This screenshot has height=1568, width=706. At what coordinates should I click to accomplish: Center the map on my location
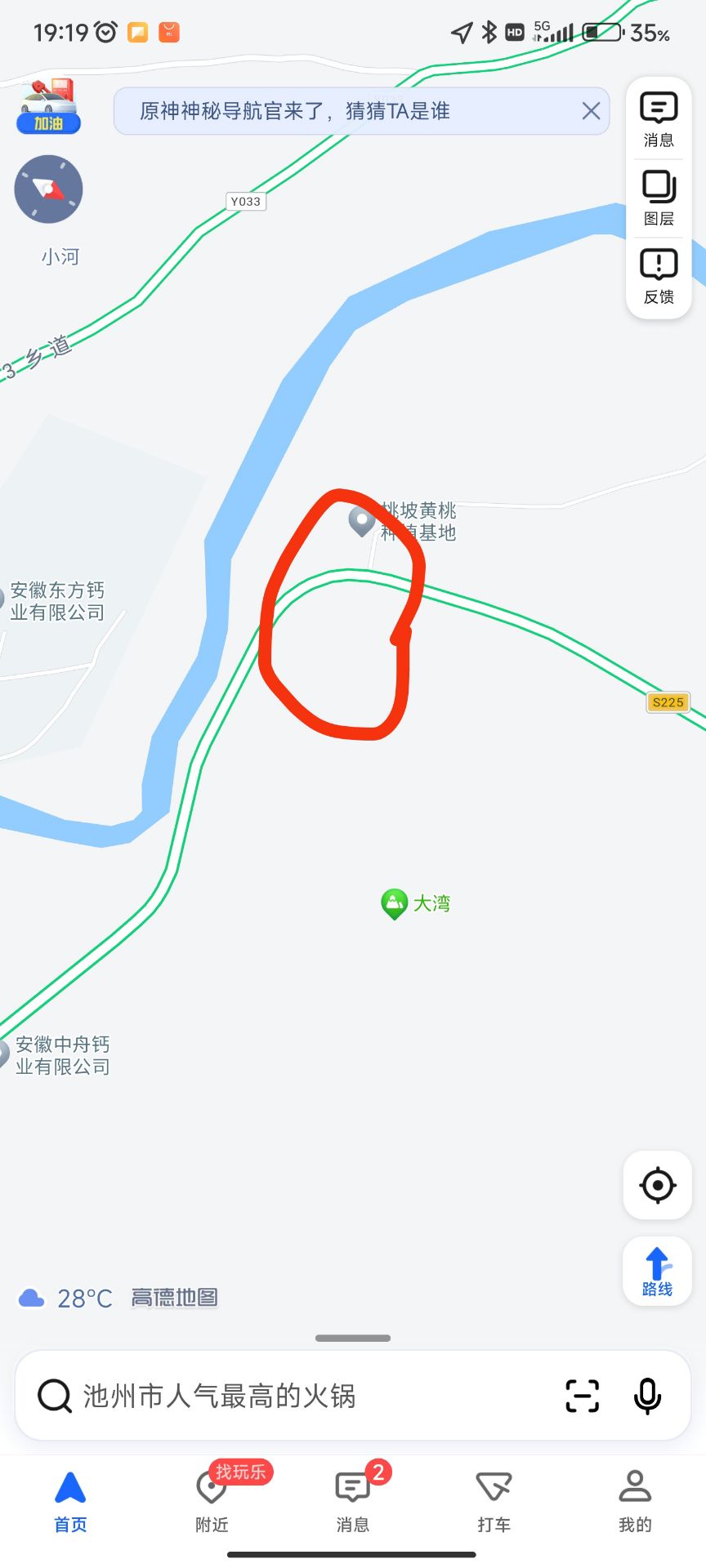pos(658,1185)
